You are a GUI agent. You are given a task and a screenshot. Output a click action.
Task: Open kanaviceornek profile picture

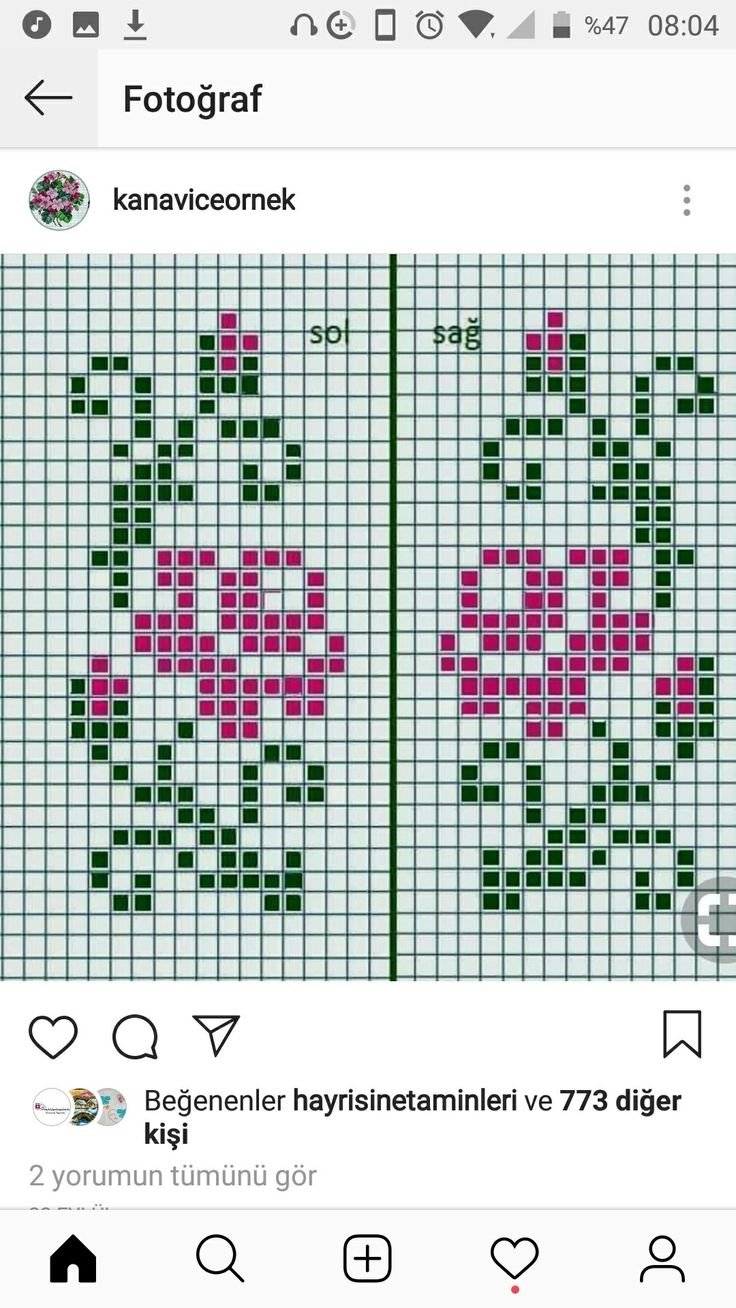click(x=59, y=200)
